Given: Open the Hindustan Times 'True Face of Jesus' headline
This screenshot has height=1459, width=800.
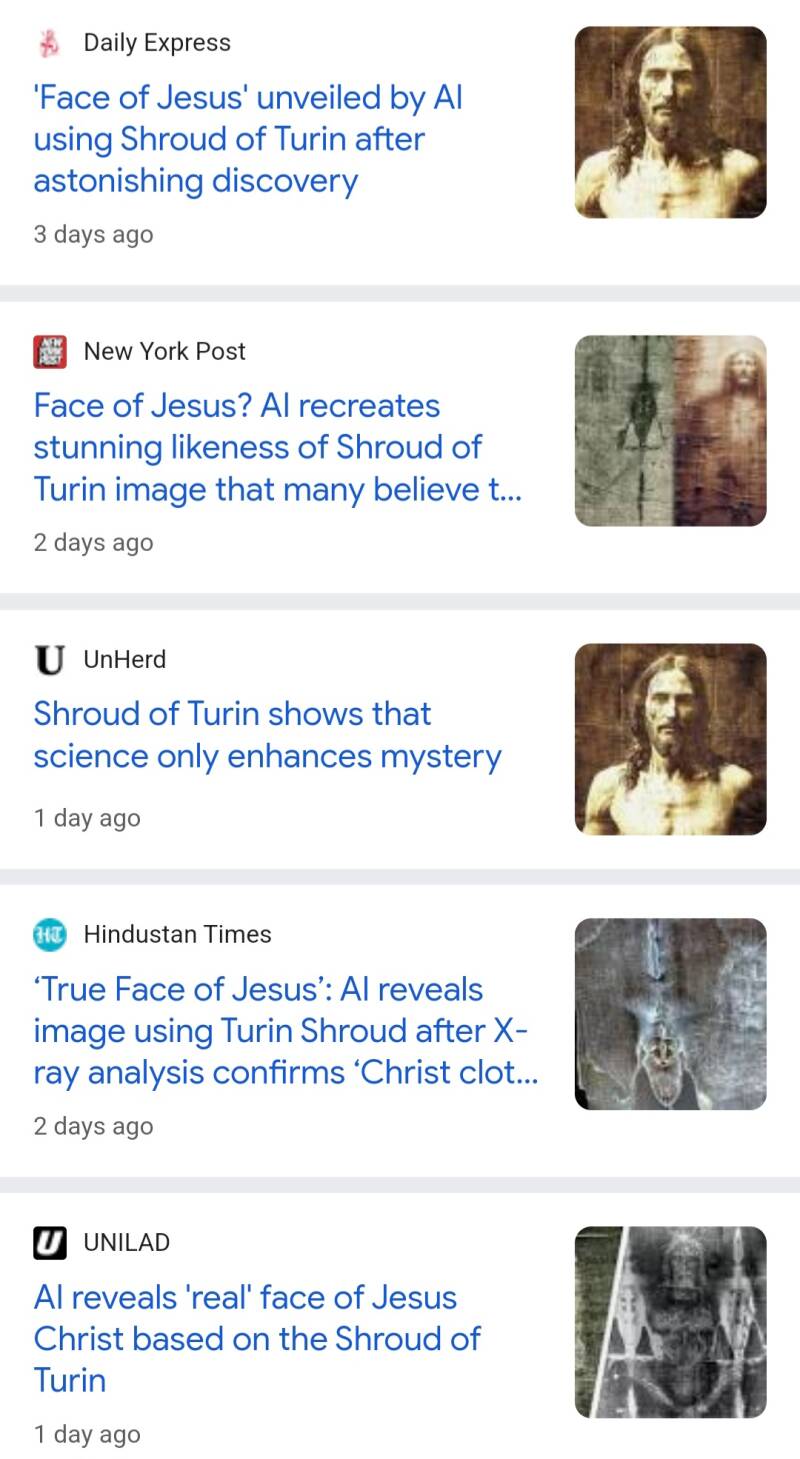Looking at the screenshot, I should pyautogui.click(x=285, y=1031).
